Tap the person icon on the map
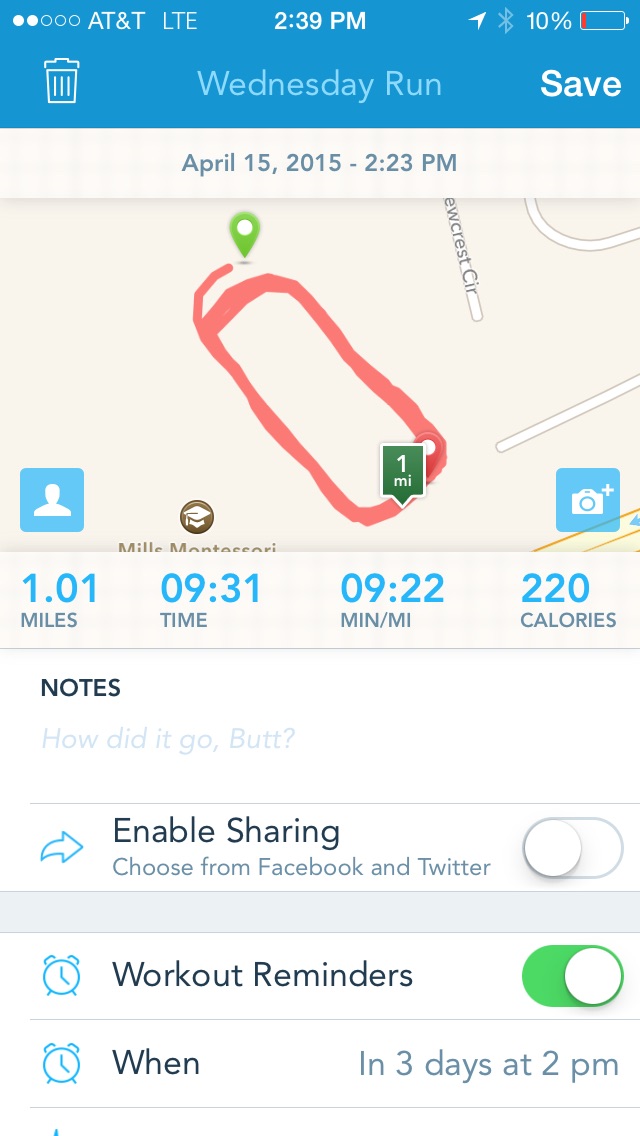 pos(52,500)
